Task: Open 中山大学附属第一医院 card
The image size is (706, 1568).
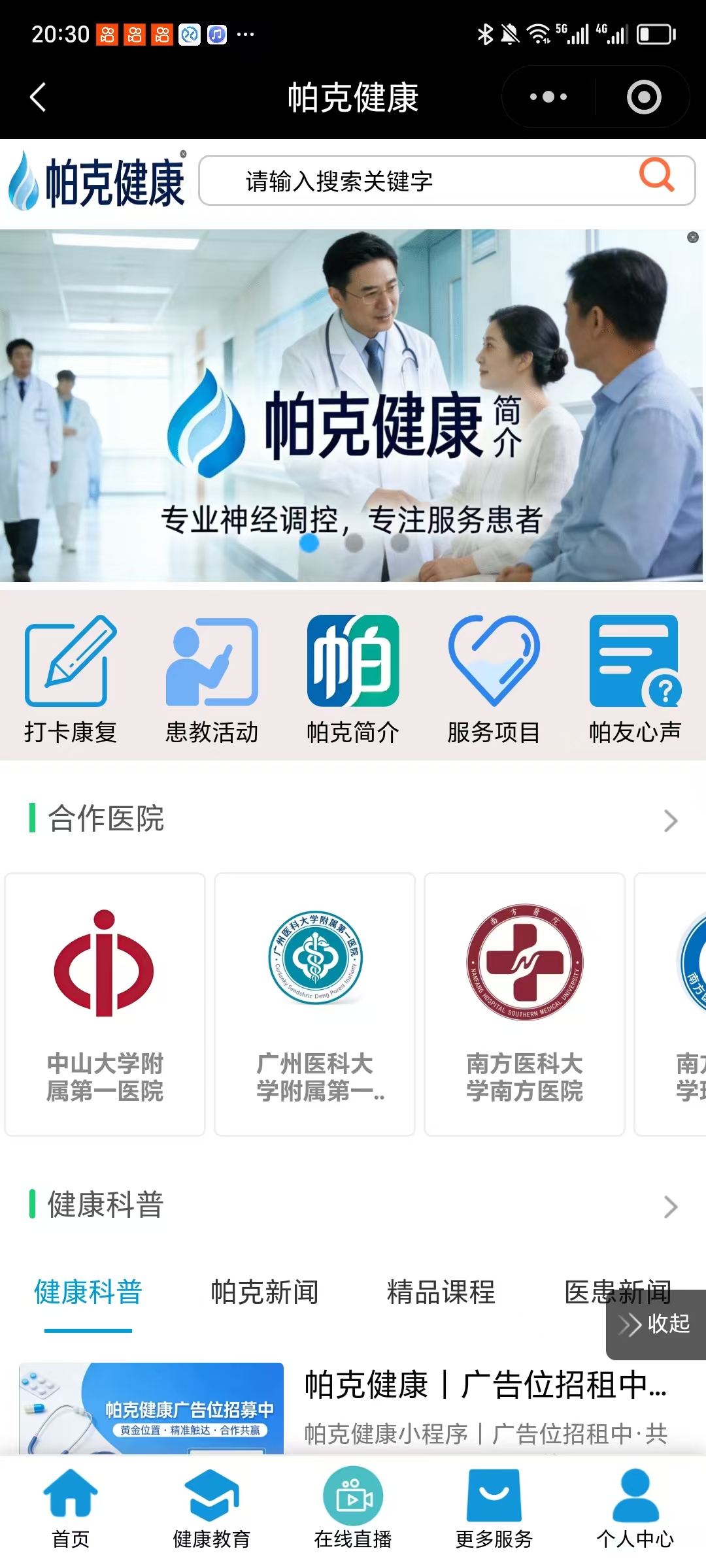Action: [105, 1004]
